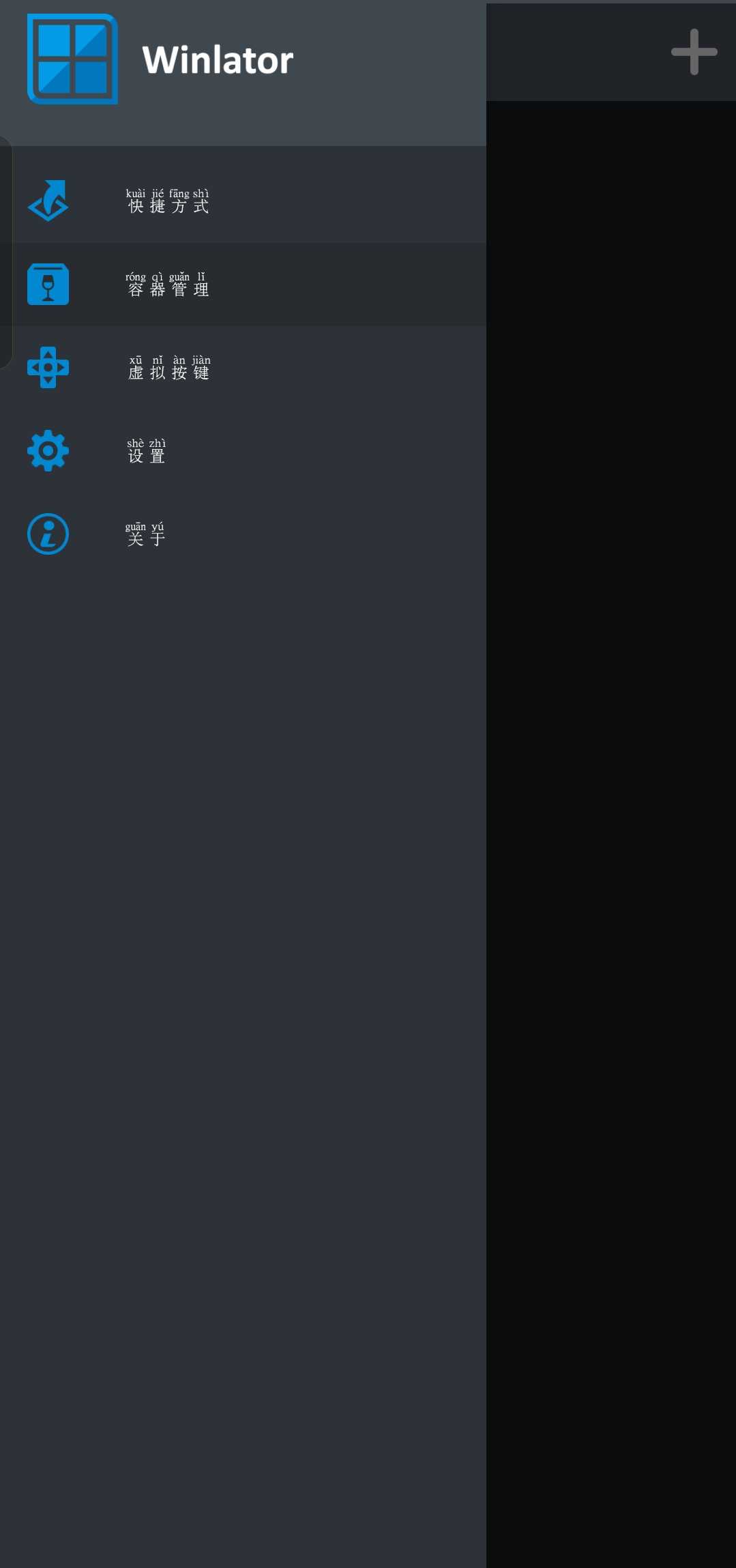
Task: Go to 虚拟按键 (Input Controls)
Action: click(x=168, y=368)
